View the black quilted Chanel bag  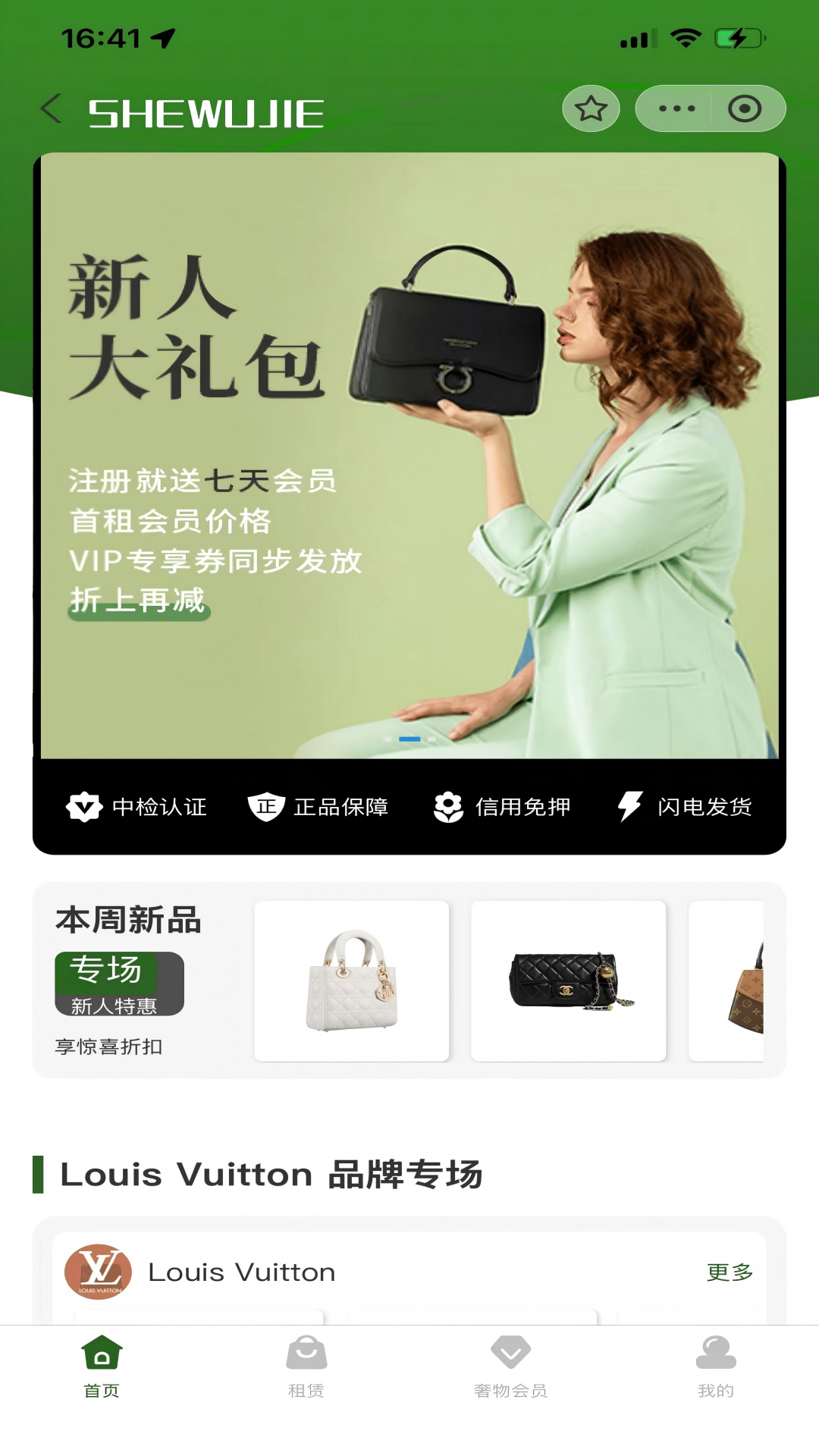pyautogui.click(x=569, y=981)
